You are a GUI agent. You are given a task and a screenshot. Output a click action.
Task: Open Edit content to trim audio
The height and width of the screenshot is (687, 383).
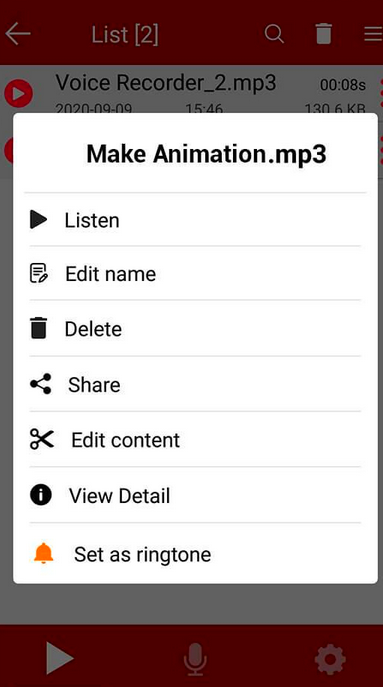[x=195, y=439]
